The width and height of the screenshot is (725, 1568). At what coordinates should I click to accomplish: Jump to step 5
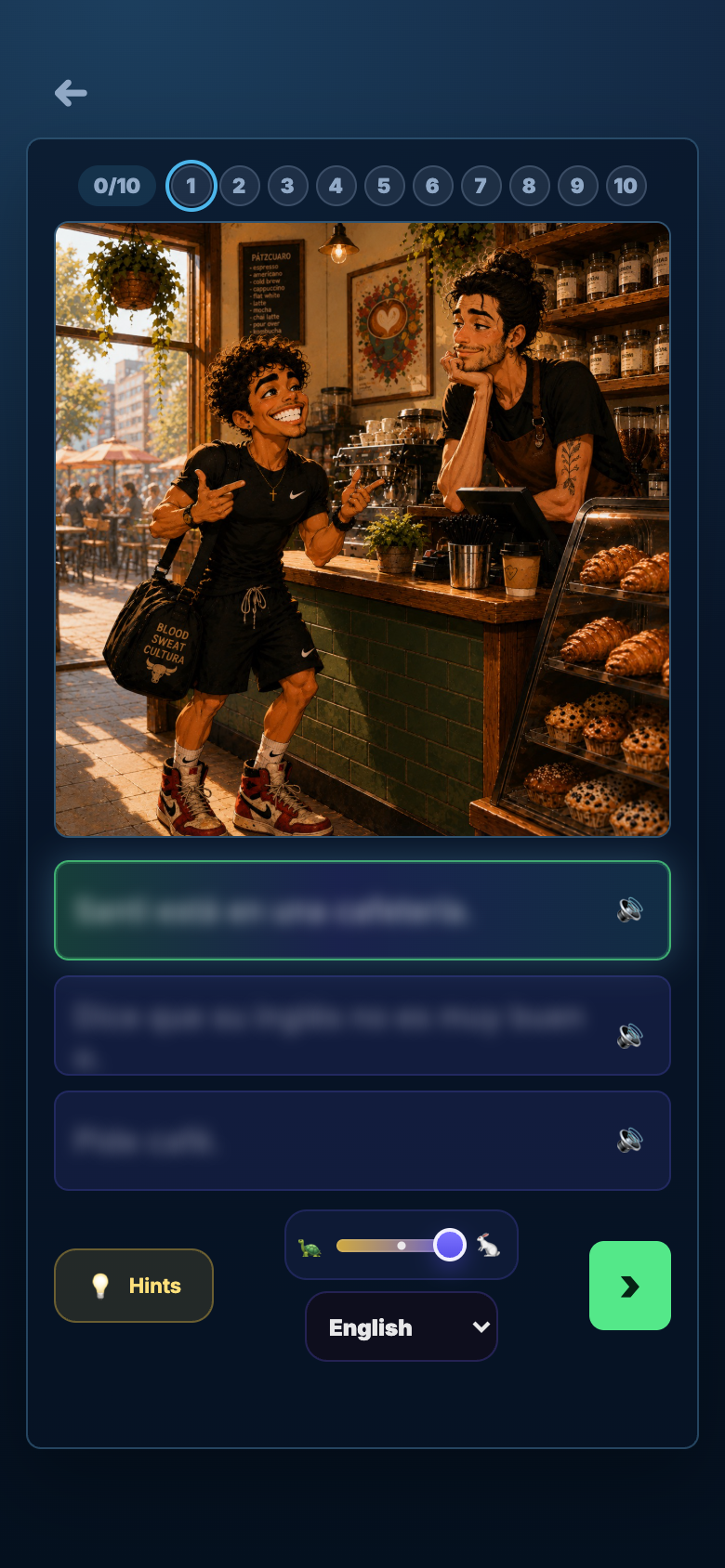384,186
